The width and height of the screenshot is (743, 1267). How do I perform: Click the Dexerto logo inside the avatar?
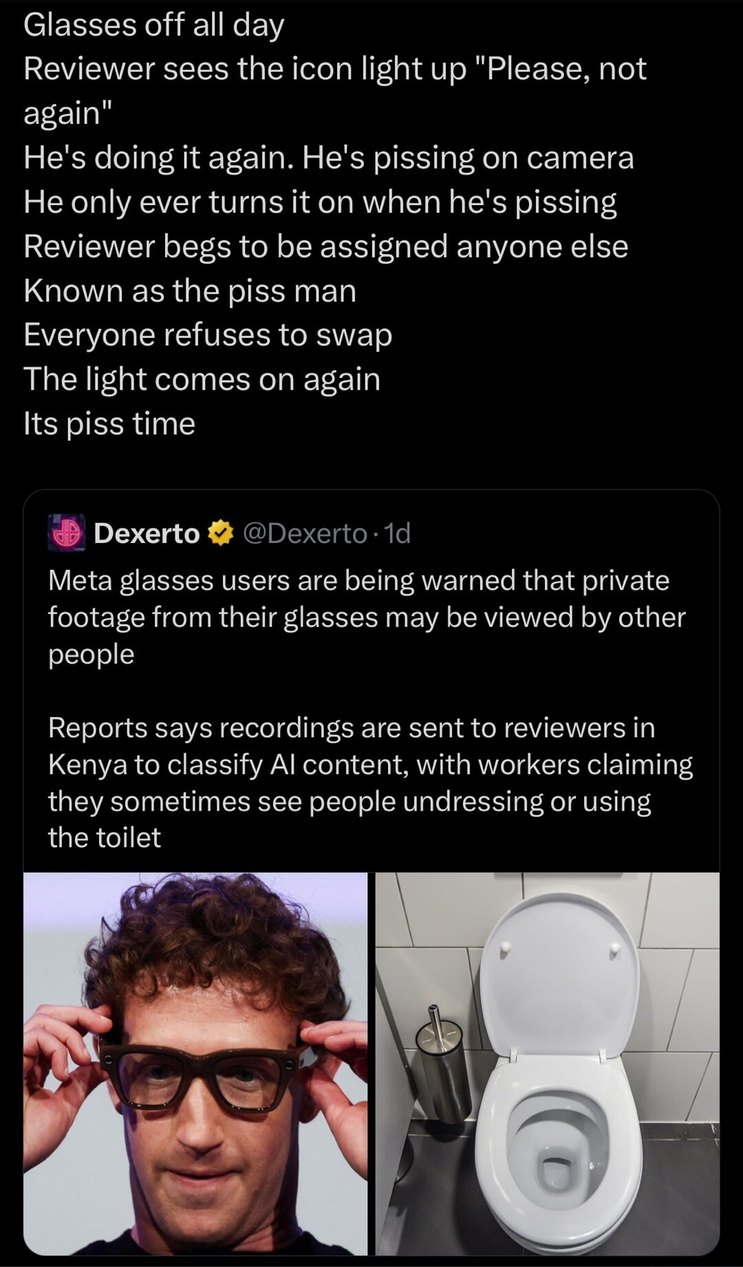[65, 533]
